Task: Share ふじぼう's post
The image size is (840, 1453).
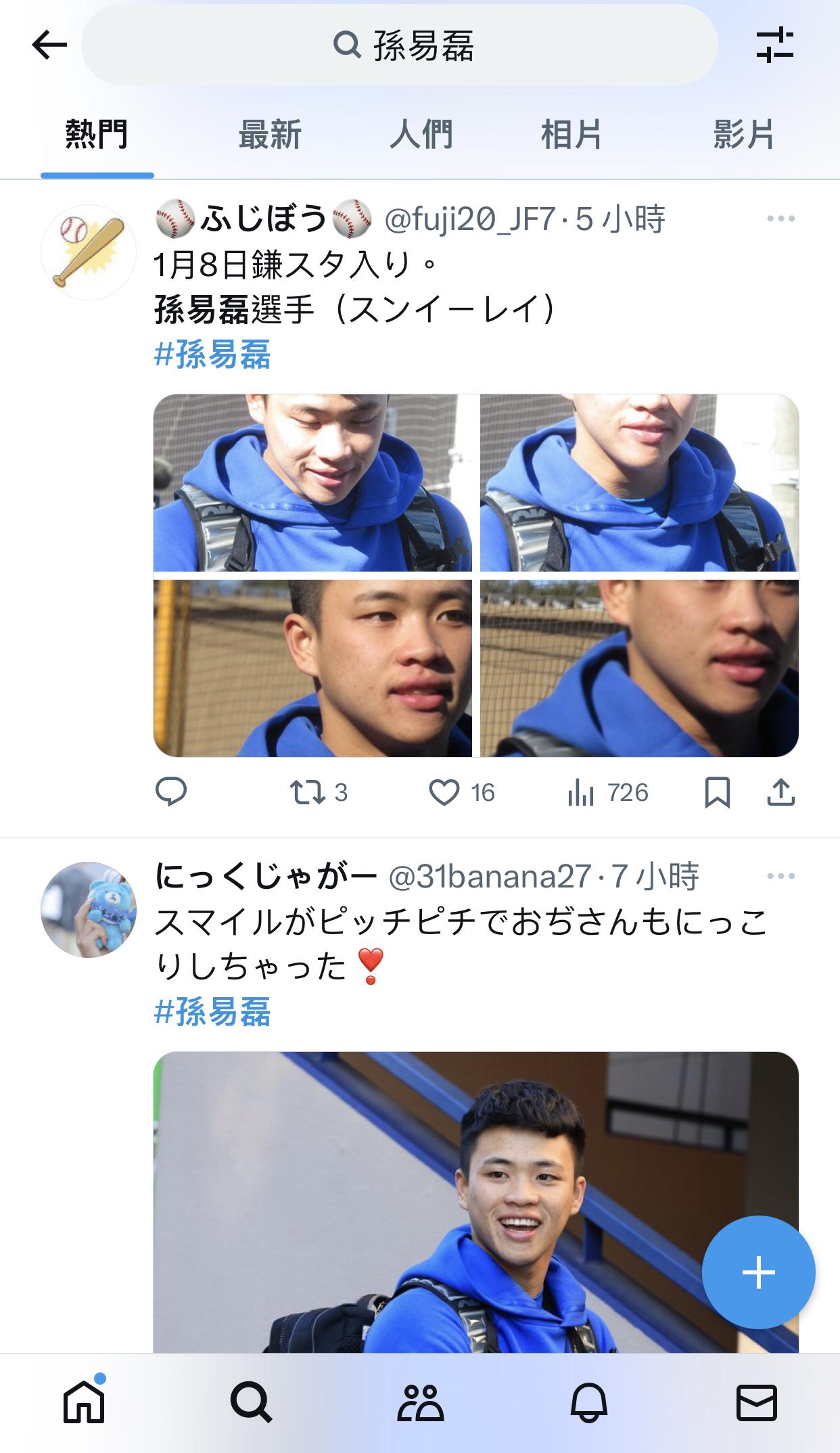Action: point(780,791)
